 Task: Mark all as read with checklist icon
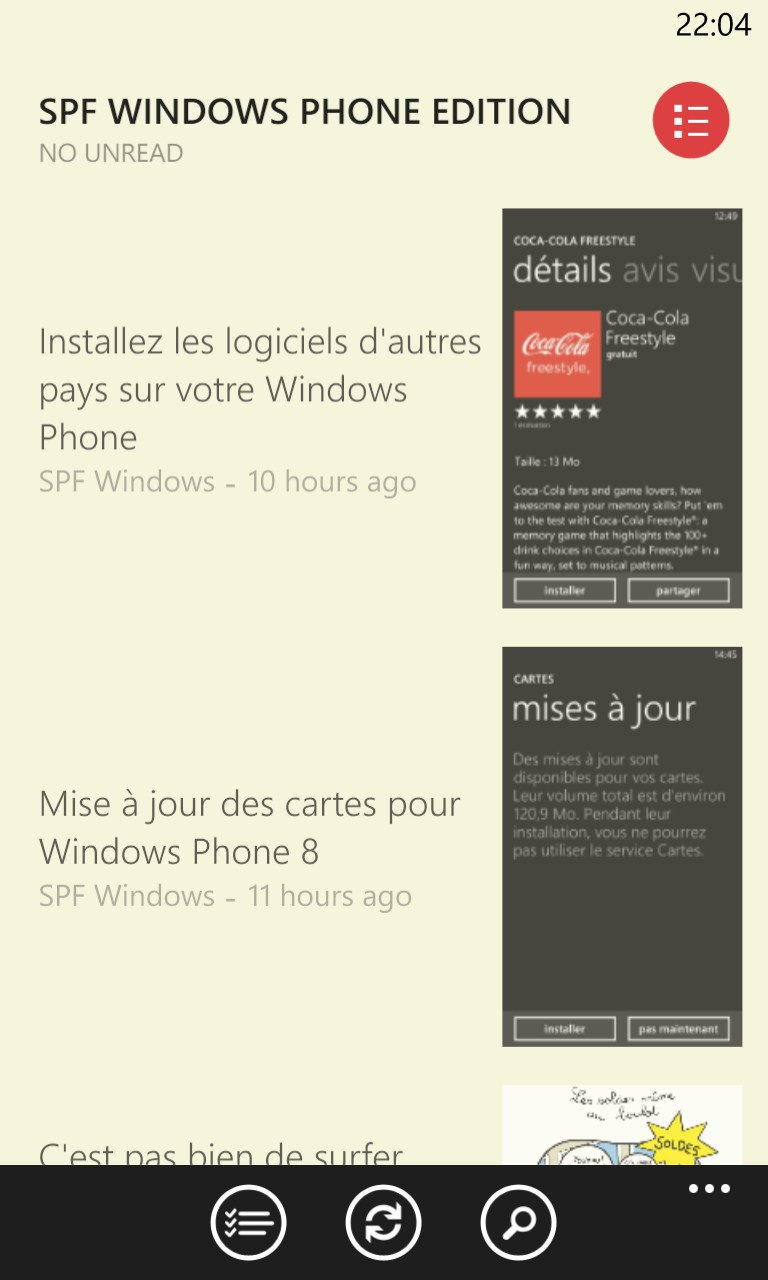tap(248, 1222)
